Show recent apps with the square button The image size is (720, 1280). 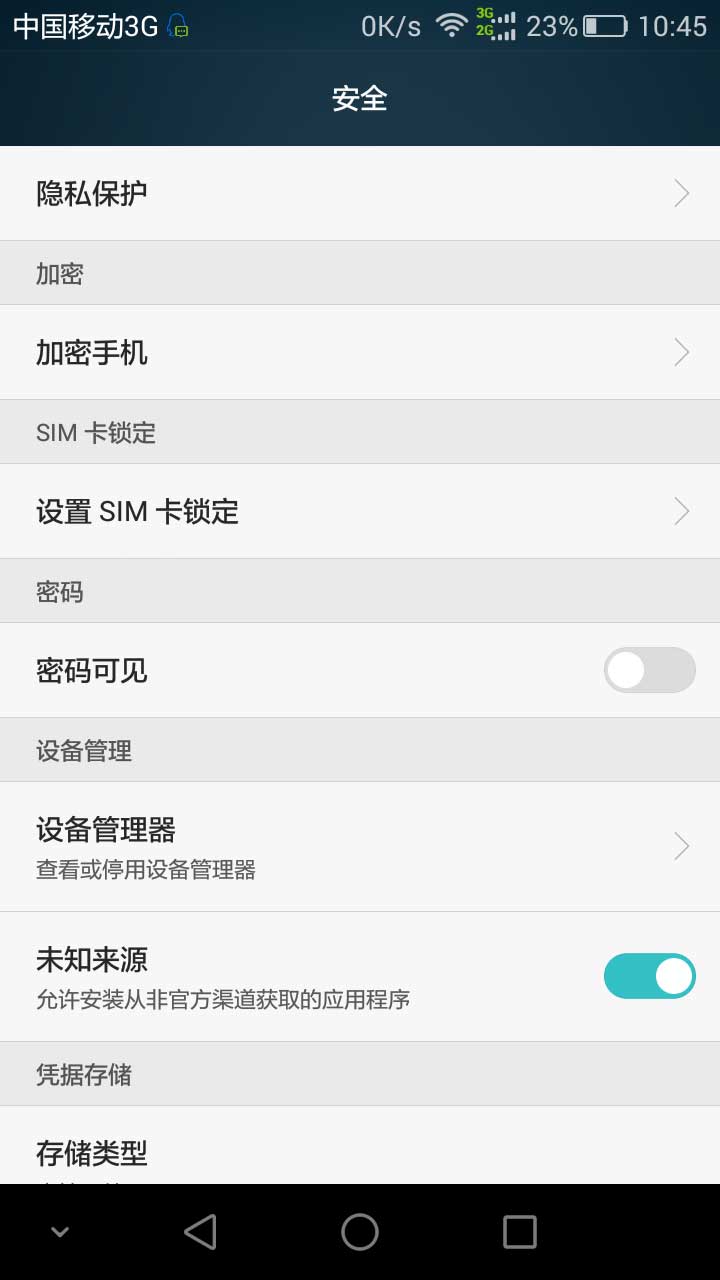519,1232
